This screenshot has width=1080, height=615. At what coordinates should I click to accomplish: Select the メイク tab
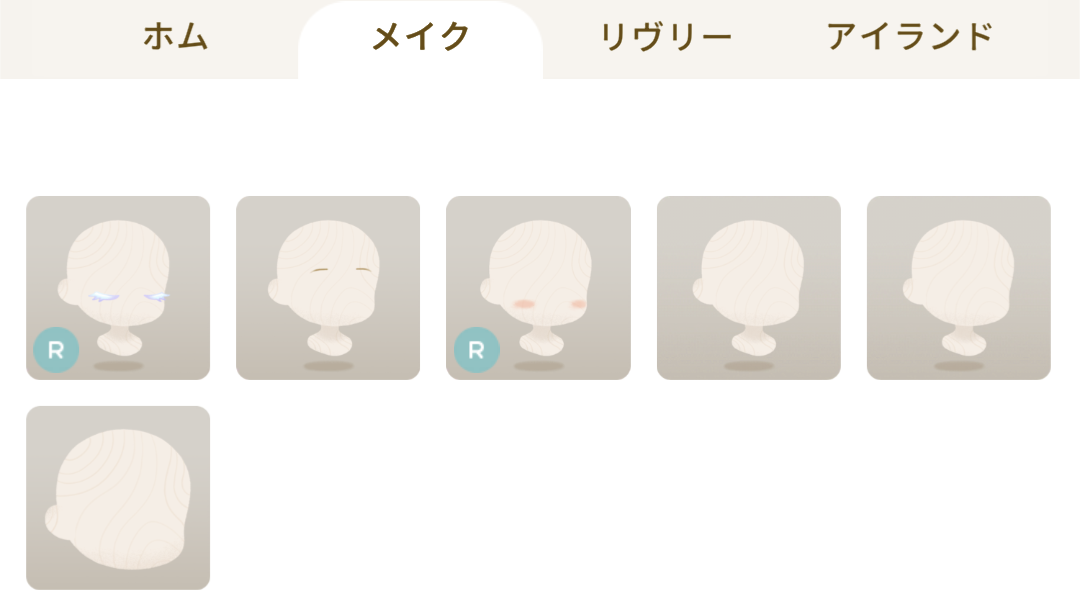coord(420,38)
